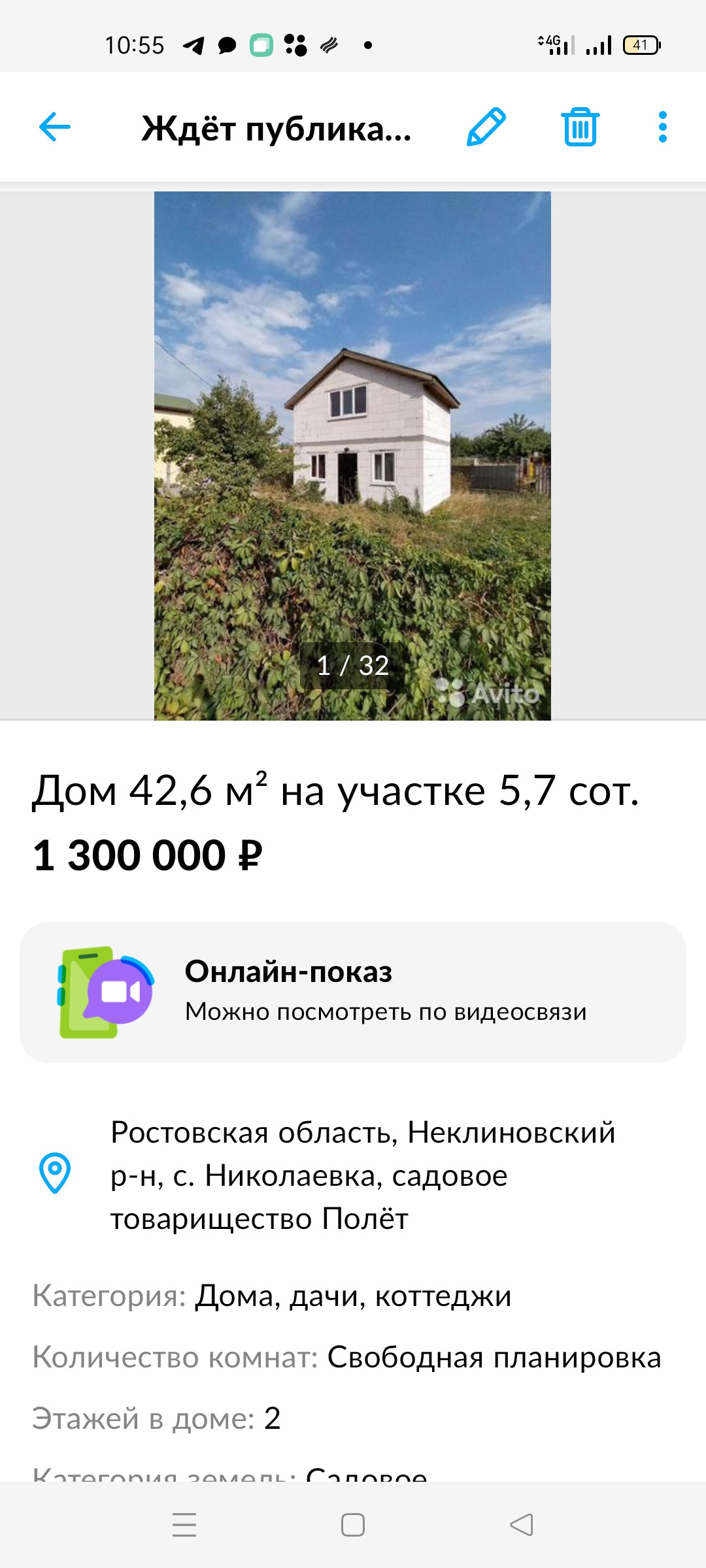Screen dimensions: 706x1568
Task: Edit this listing with the pencil icon
Action: 486,127
